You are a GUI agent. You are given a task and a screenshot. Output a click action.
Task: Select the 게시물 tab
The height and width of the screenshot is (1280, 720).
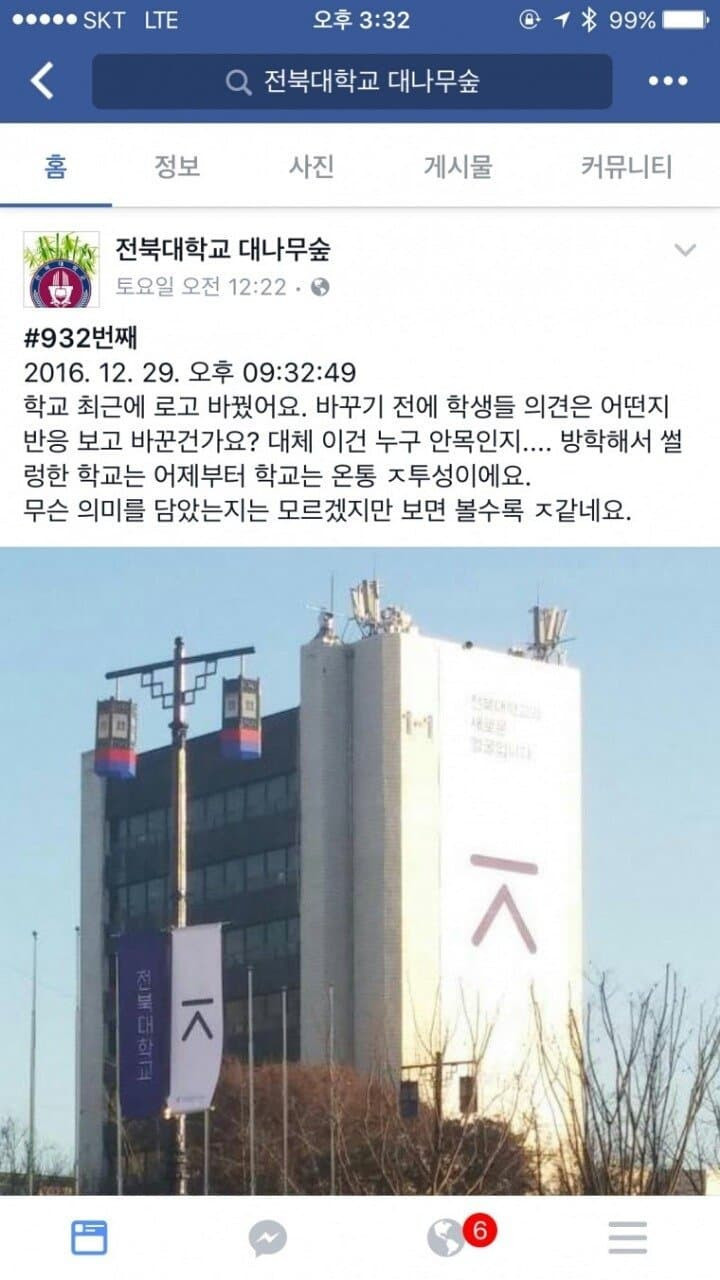(x=458, y=166)
